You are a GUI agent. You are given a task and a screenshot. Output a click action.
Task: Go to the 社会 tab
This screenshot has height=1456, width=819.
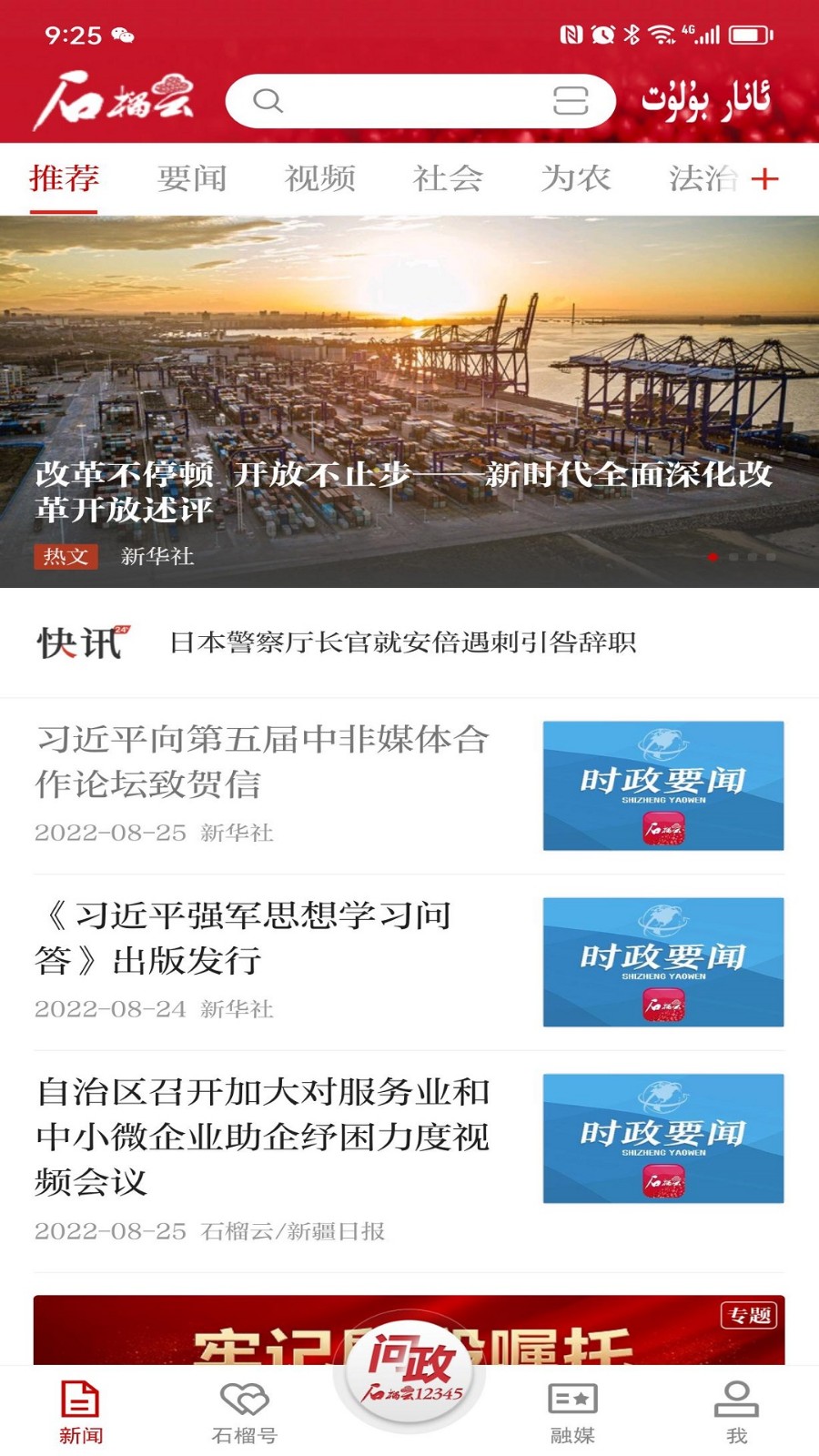448,178
